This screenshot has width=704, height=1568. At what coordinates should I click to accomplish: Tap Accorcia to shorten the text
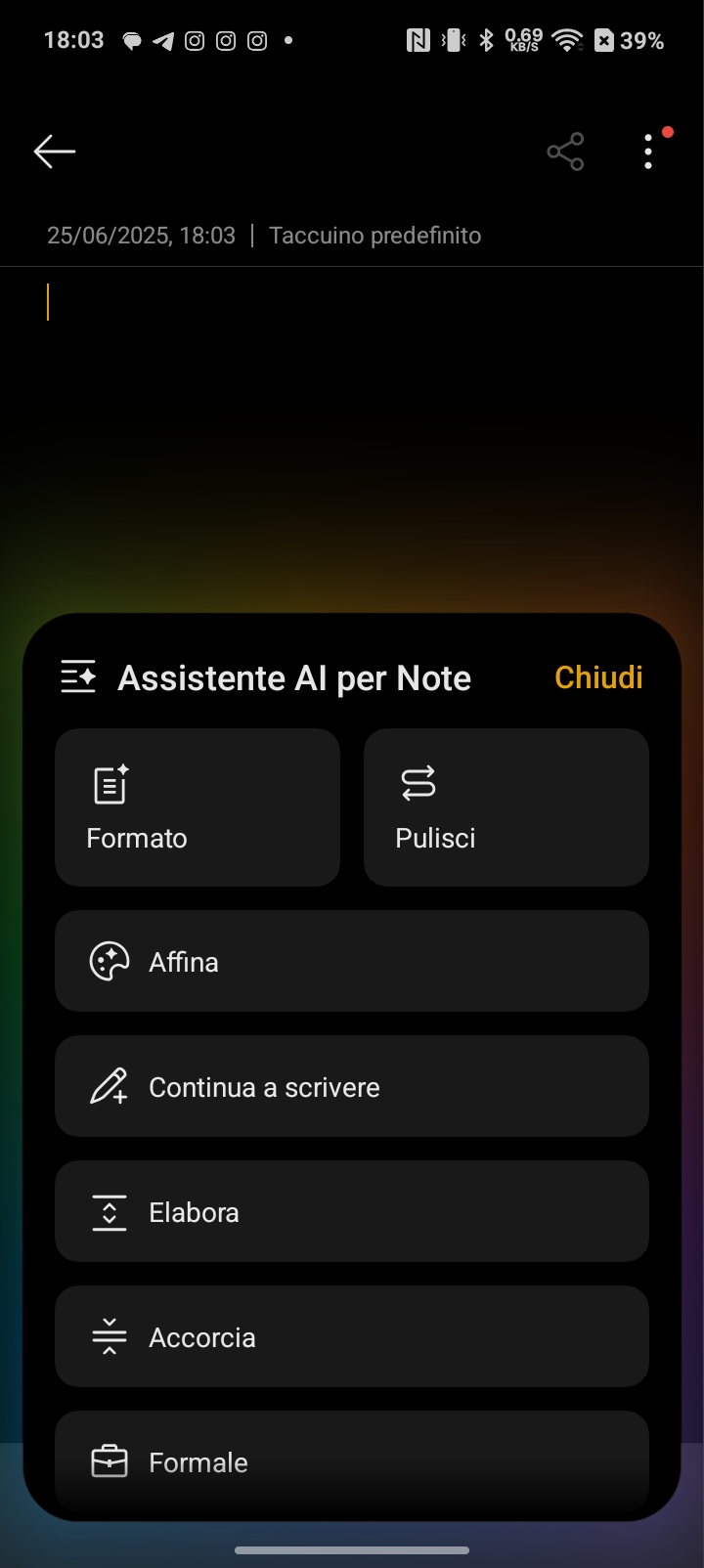coord(352,1336)
